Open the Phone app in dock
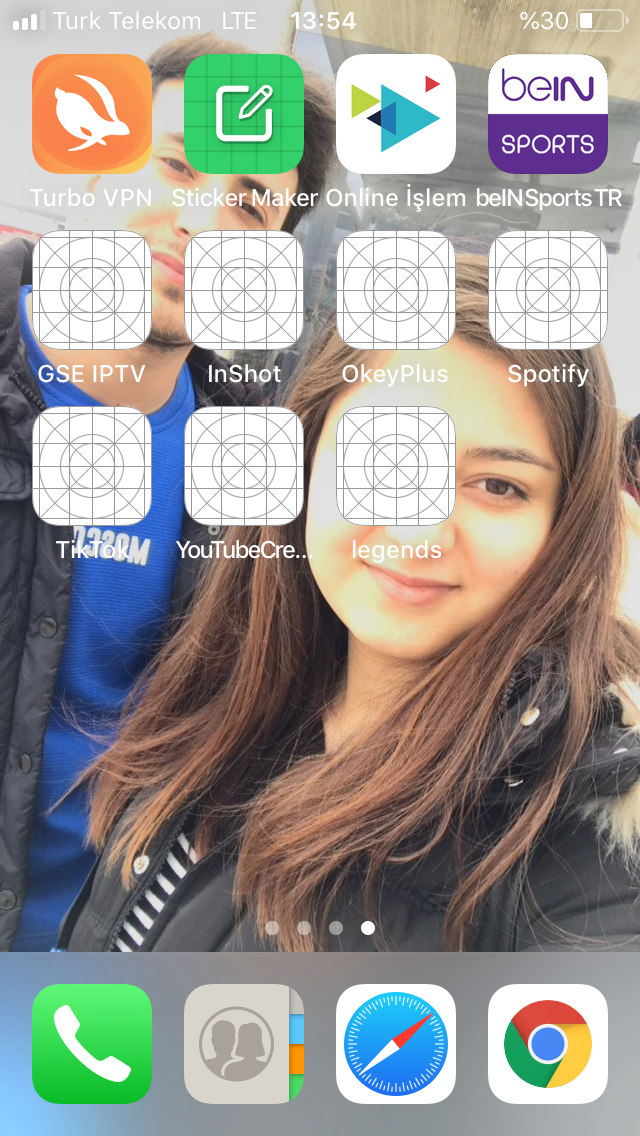 [92, 1044]
